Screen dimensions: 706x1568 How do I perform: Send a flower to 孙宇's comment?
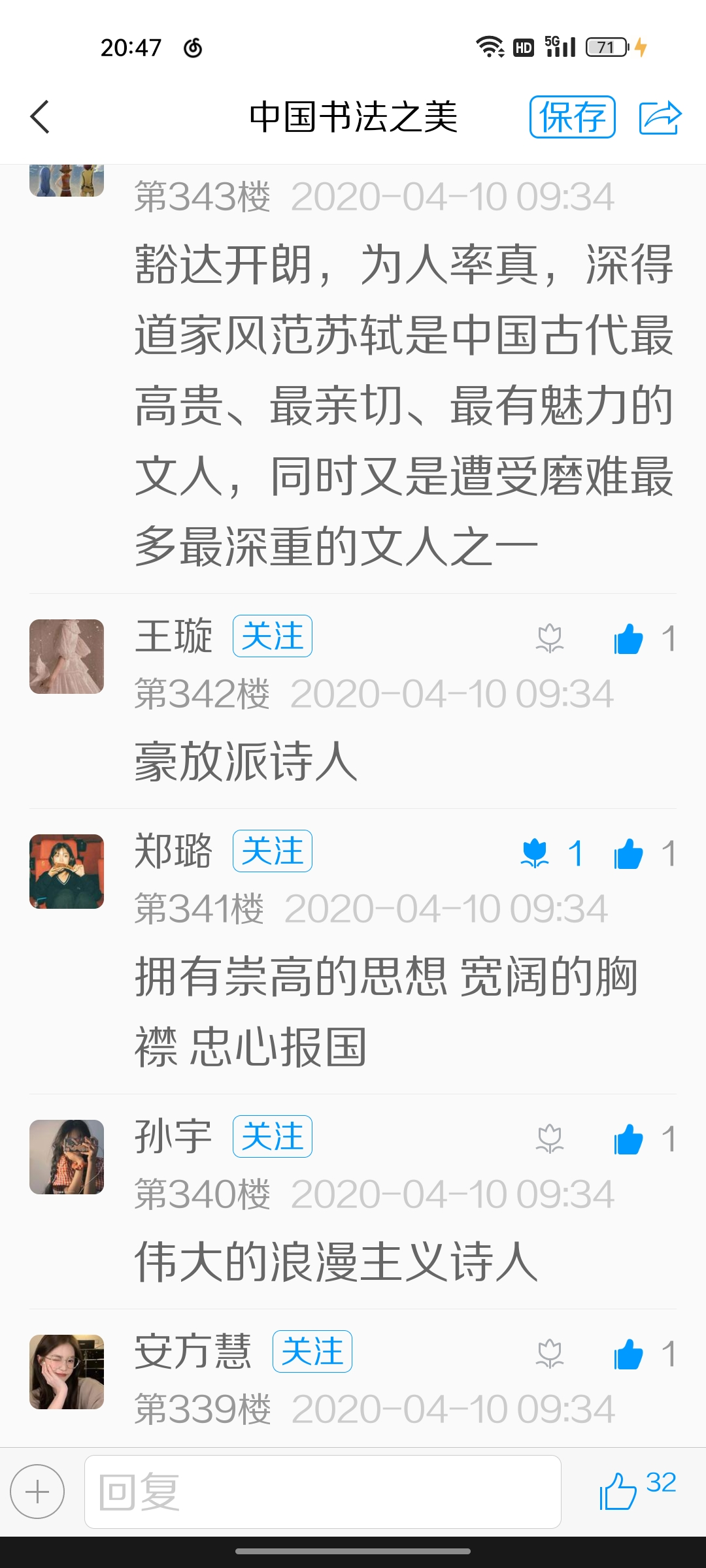pos(550,1139)
